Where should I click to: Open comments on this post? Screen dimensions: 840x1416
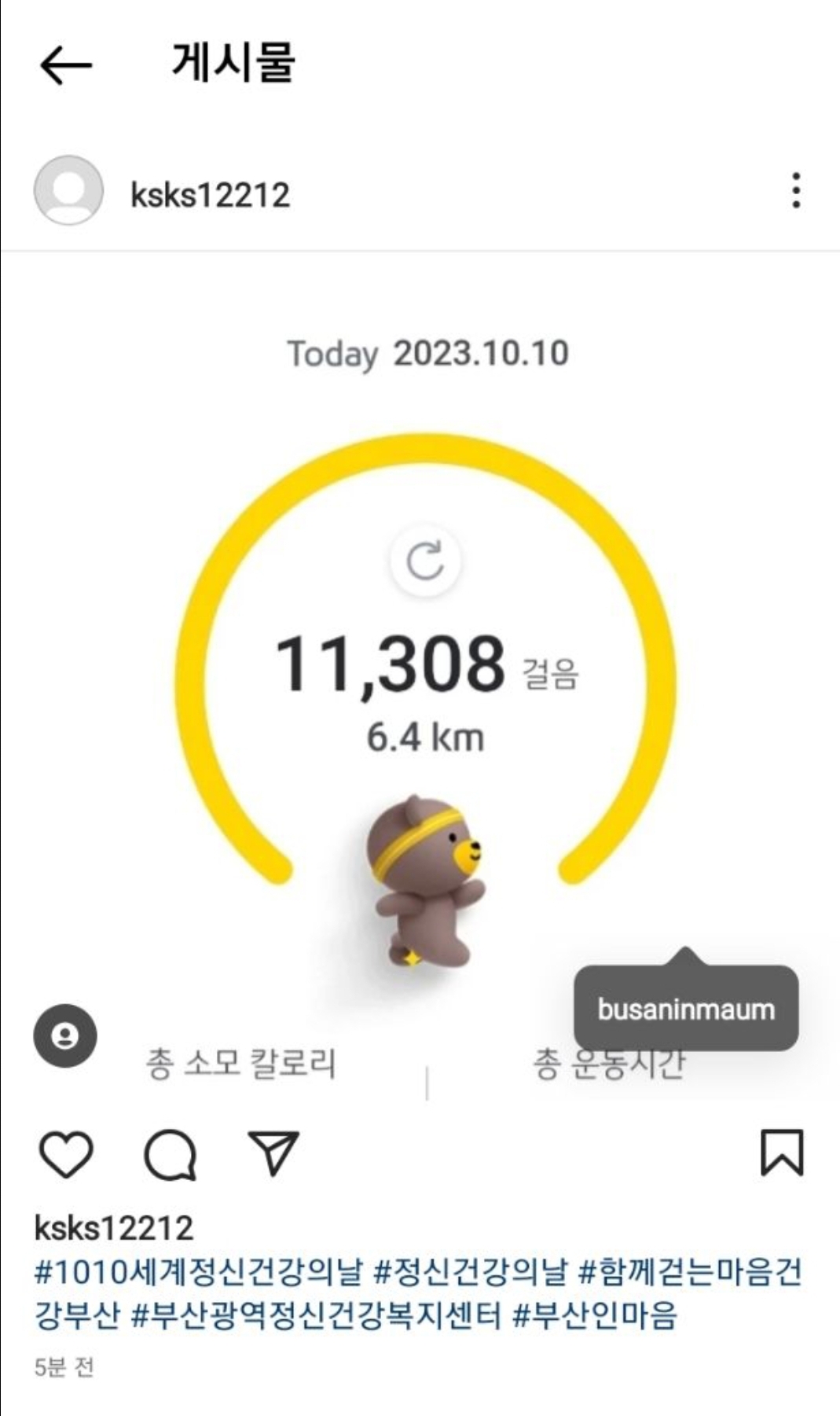[170, 1154]
